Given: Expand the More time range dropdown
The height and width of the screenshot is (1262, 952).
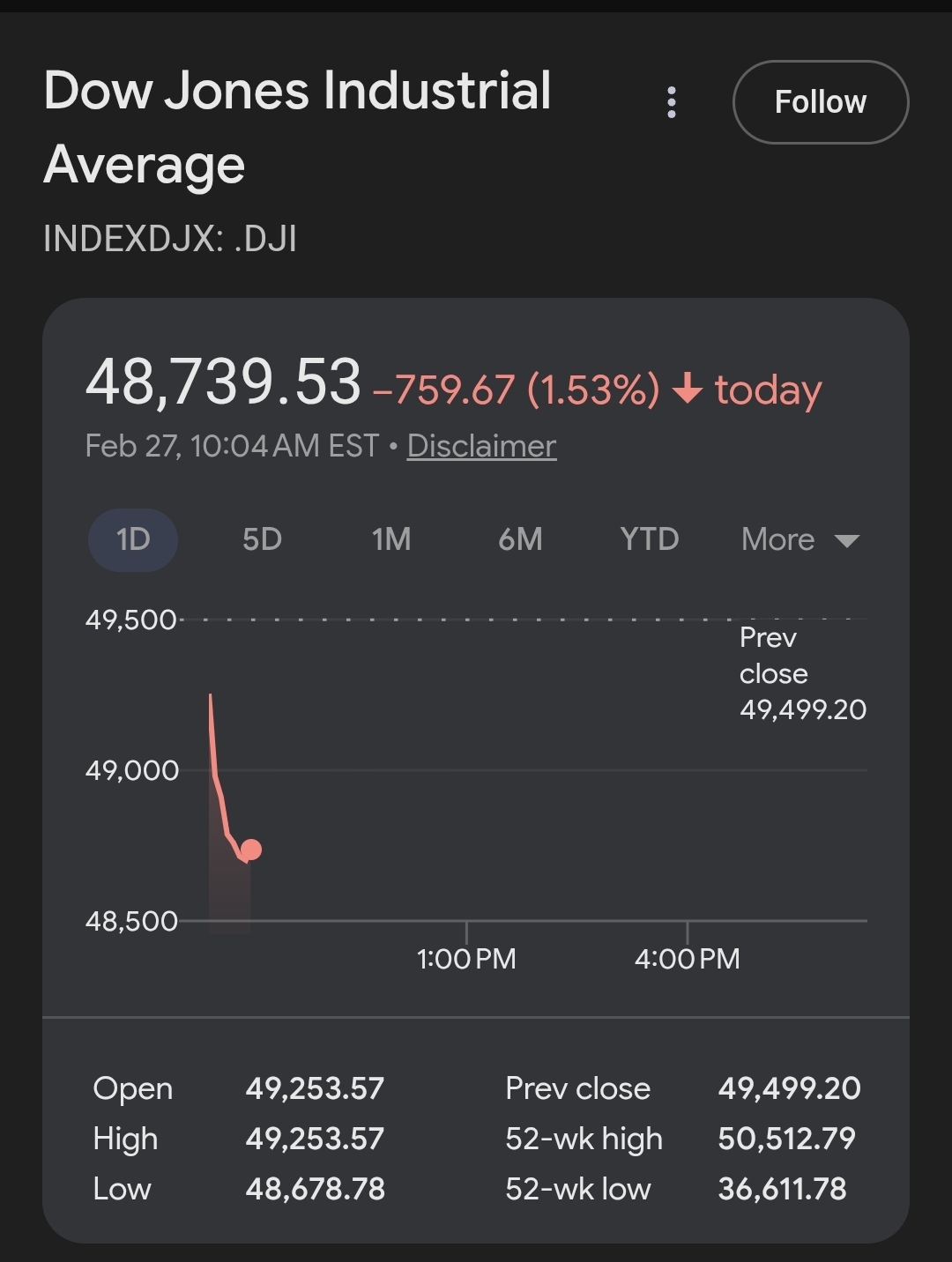Looking at the screenshot, I should click(x=800, y=539).
